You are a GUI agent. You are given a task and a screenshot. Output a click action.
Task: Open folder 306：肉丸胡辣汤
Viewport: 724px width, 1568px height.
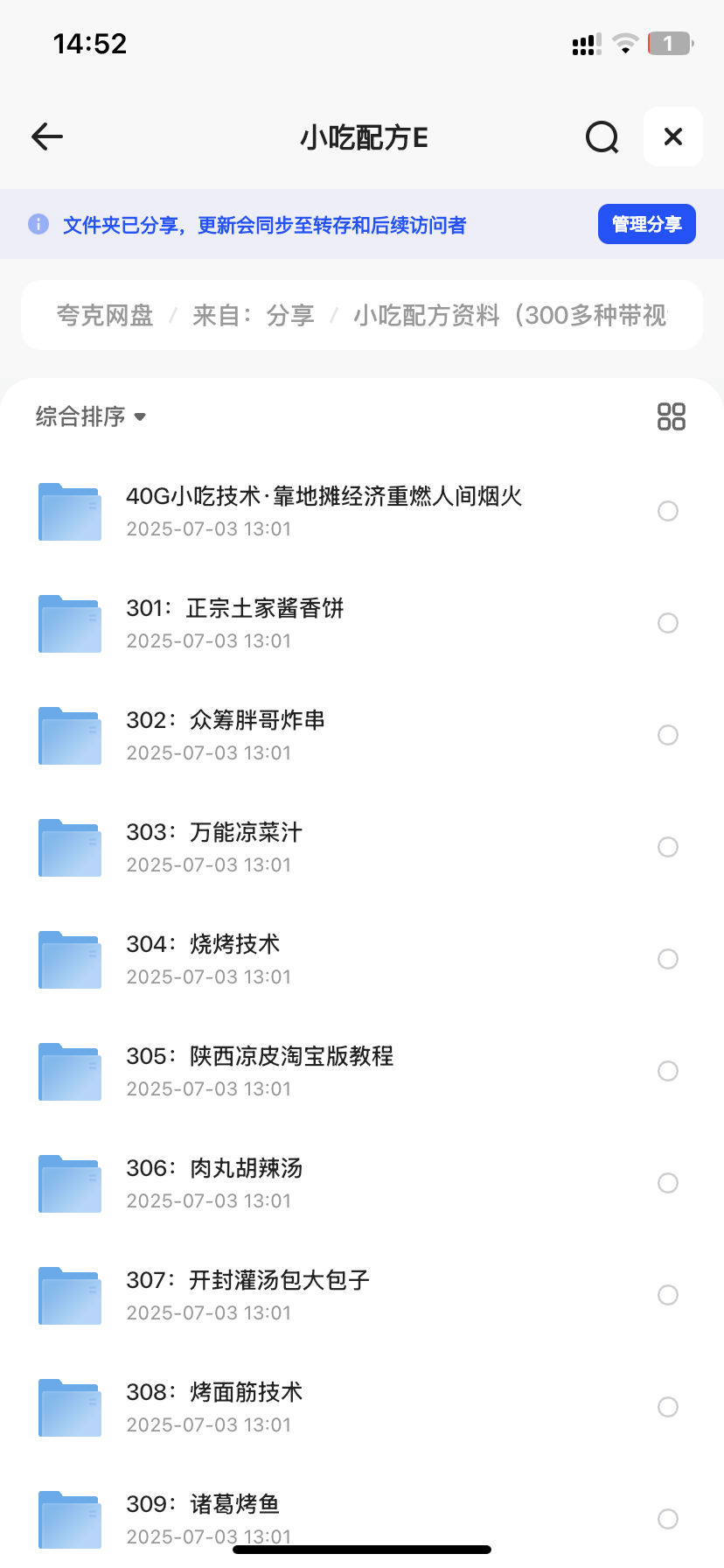(x=362, y=1183)
